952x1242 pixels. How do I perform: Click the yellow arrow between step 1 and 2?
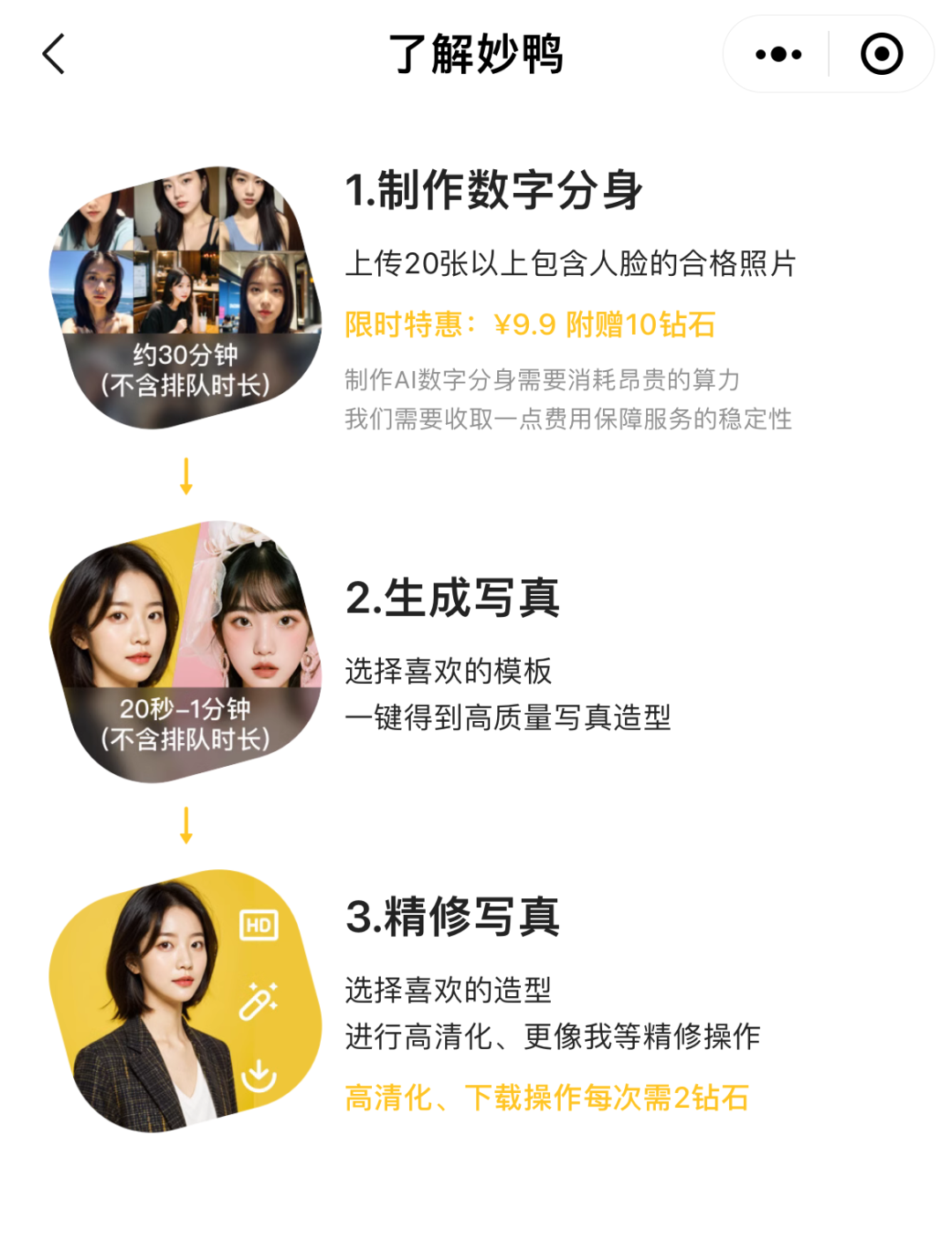point(187,477)
